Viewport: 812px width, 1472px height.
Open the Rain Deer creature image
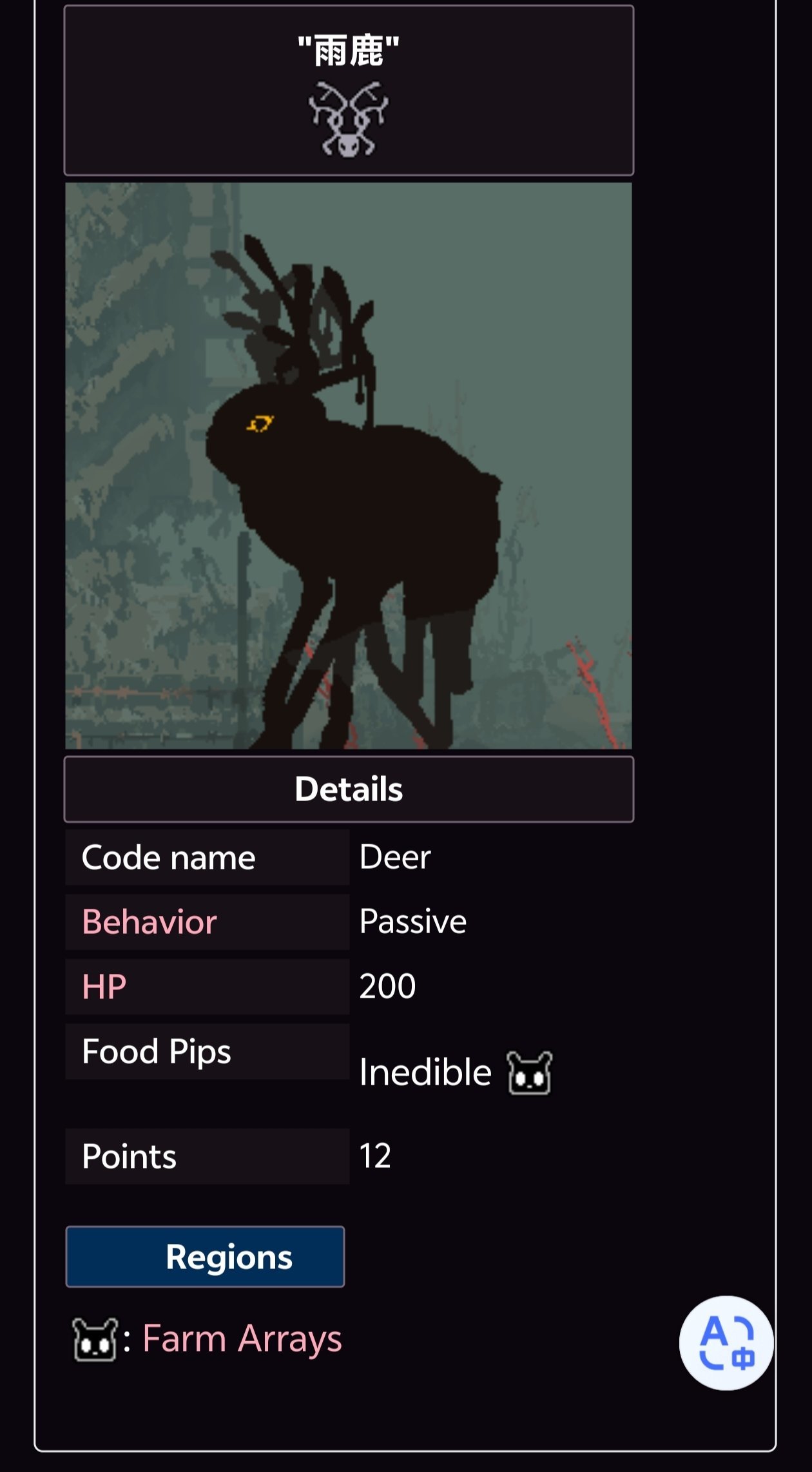point(349,465)
